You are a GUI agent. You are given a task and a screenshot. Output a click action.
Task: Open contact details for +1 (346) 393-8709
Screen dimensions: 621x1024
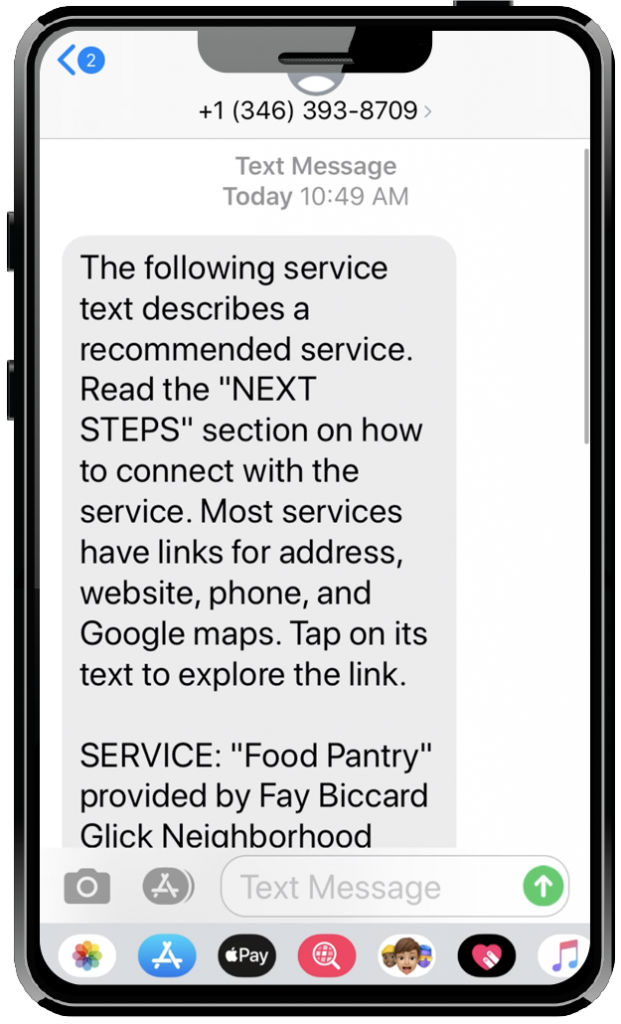point(315,111)
